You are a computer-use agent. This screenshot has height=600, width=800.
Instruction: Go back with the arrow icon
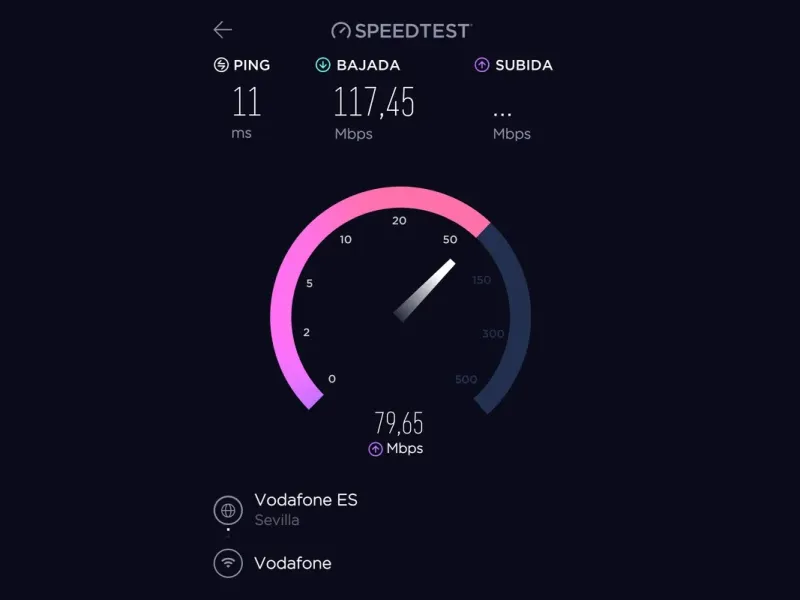[222, 30]
